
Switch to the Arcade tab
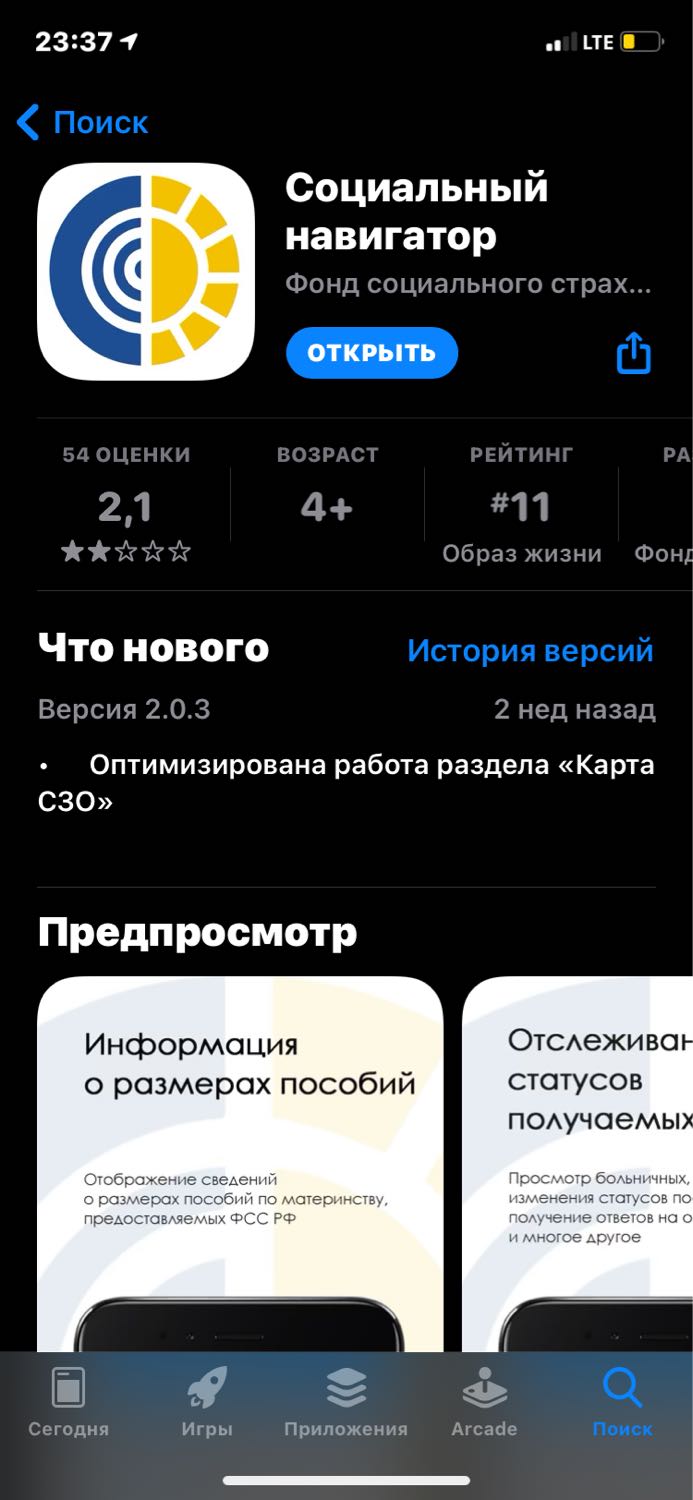[x=484, y=1402]
